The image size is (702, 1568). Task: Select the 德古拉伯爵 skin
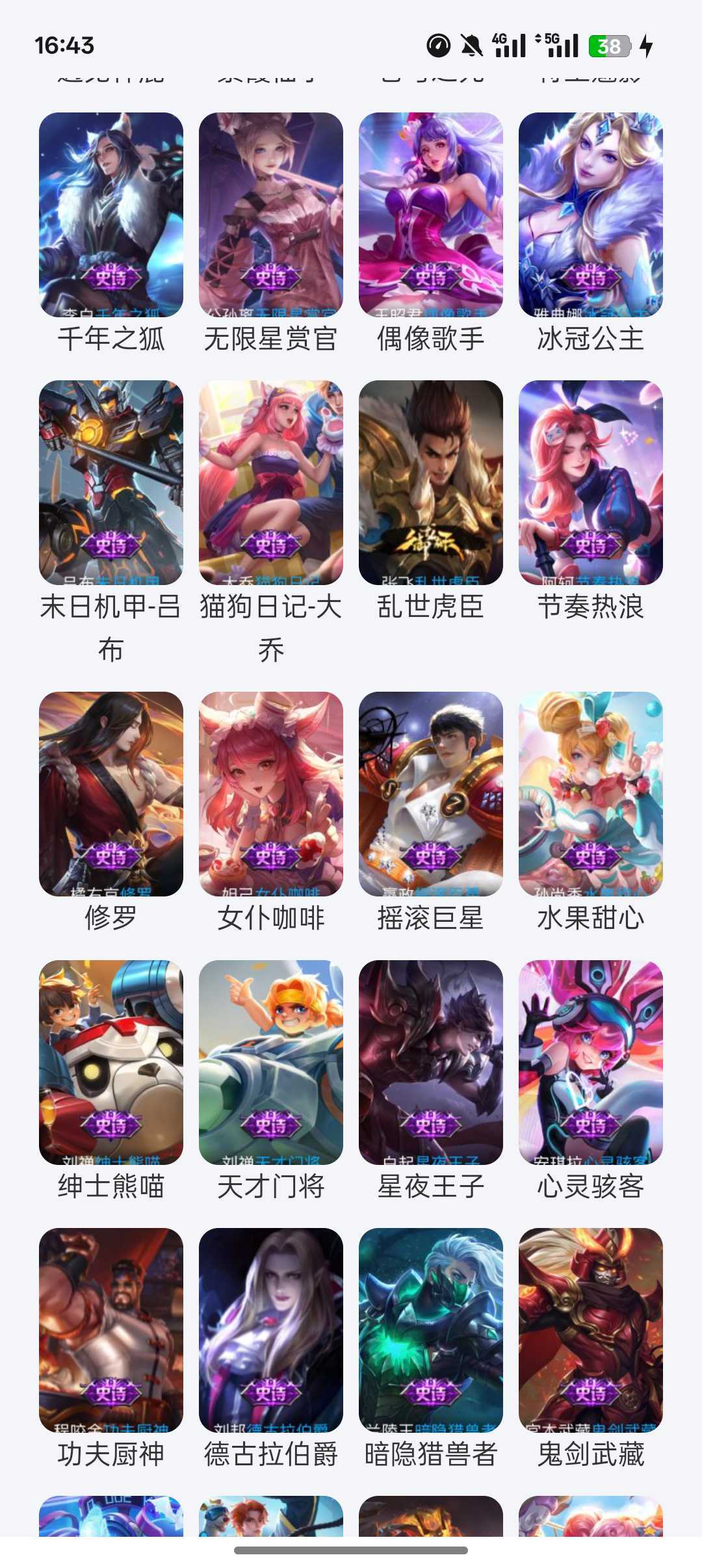pyautogui.click(x=271, y=1329)
